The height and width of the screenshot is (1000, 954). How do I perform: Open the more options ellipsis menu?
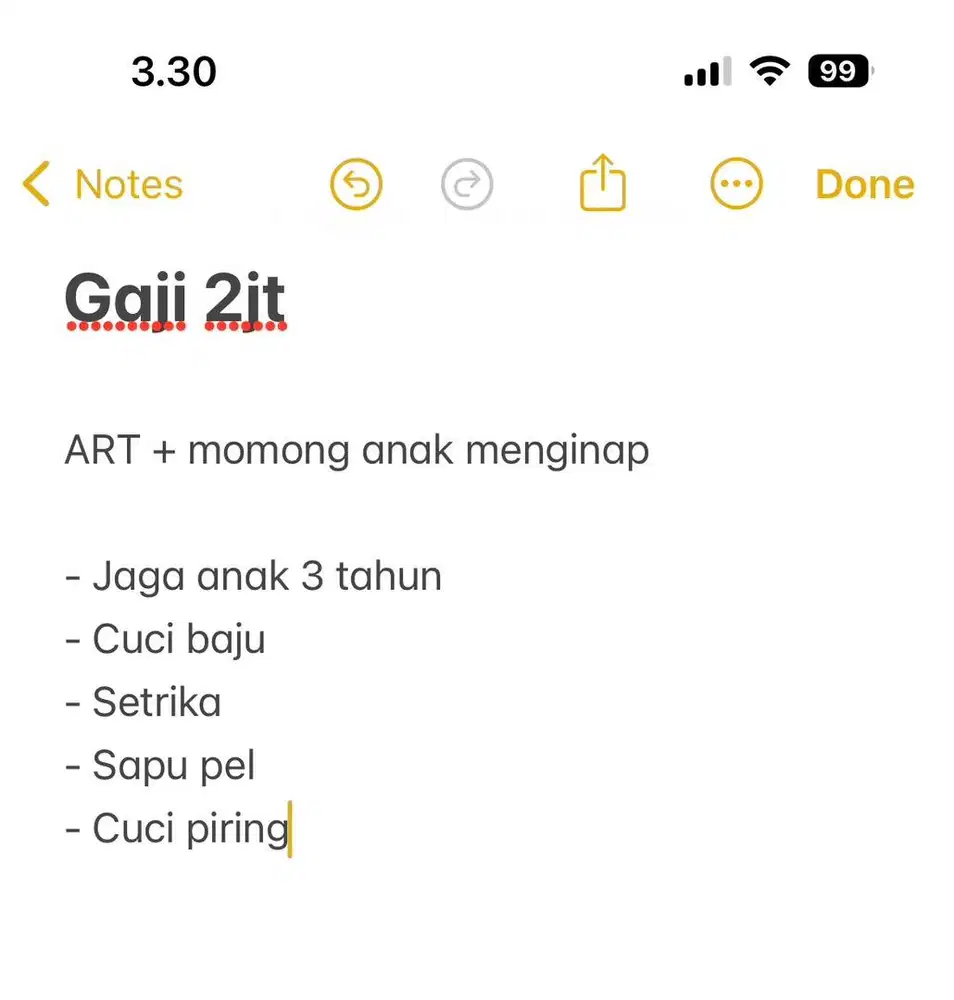736,185
